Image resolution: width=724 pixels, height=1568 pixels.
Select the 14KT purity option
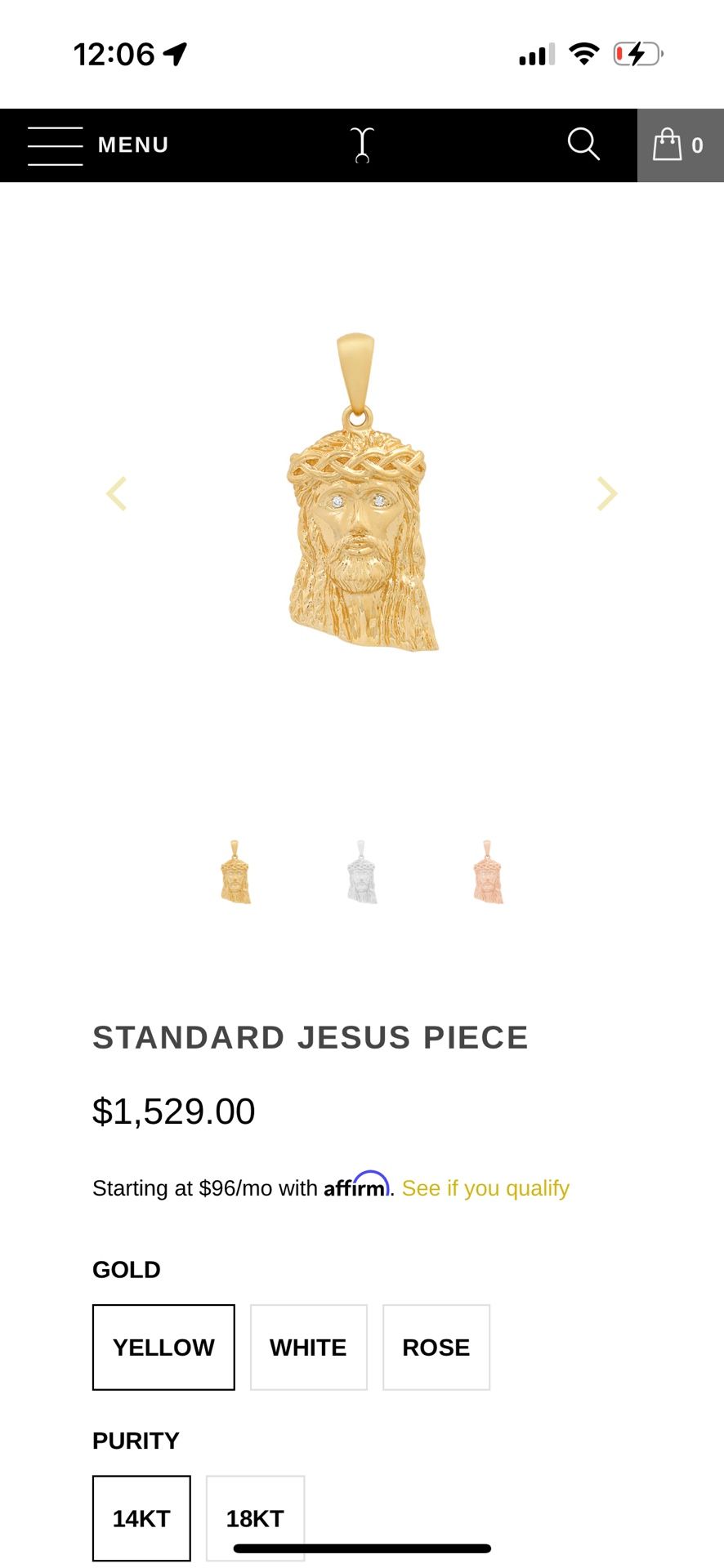(141, 1517)
